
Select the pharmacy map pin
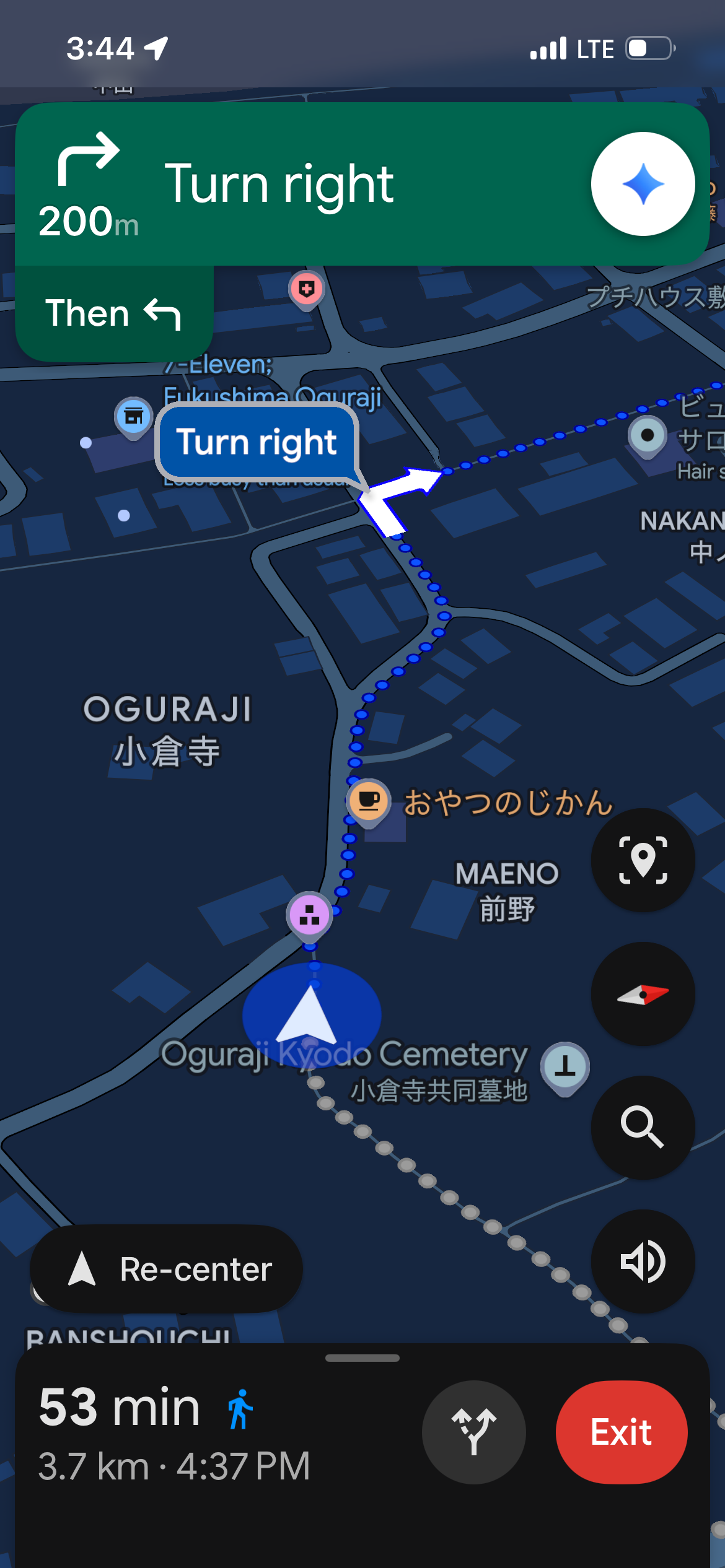pos(306,289)
